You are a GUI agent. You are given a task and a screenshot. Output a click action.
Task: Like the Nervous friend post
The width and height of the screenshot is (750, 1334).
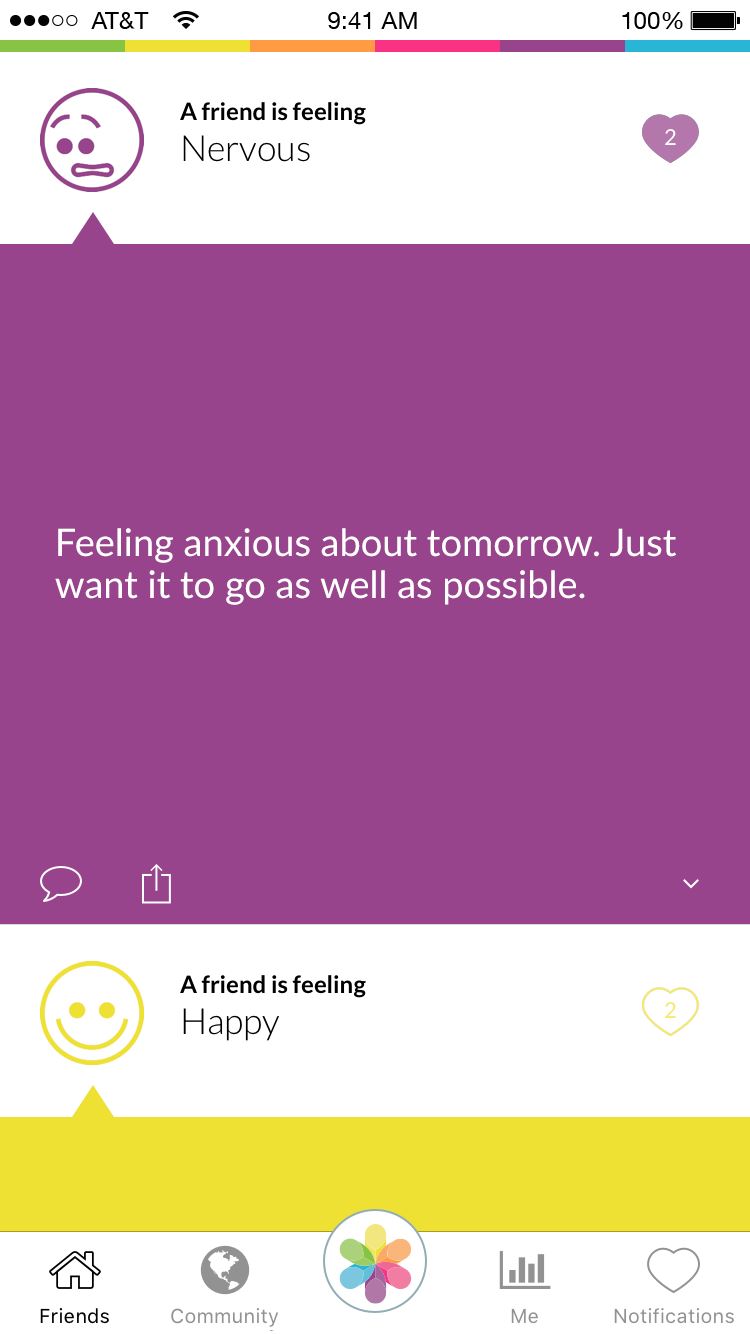pos(670,138)
